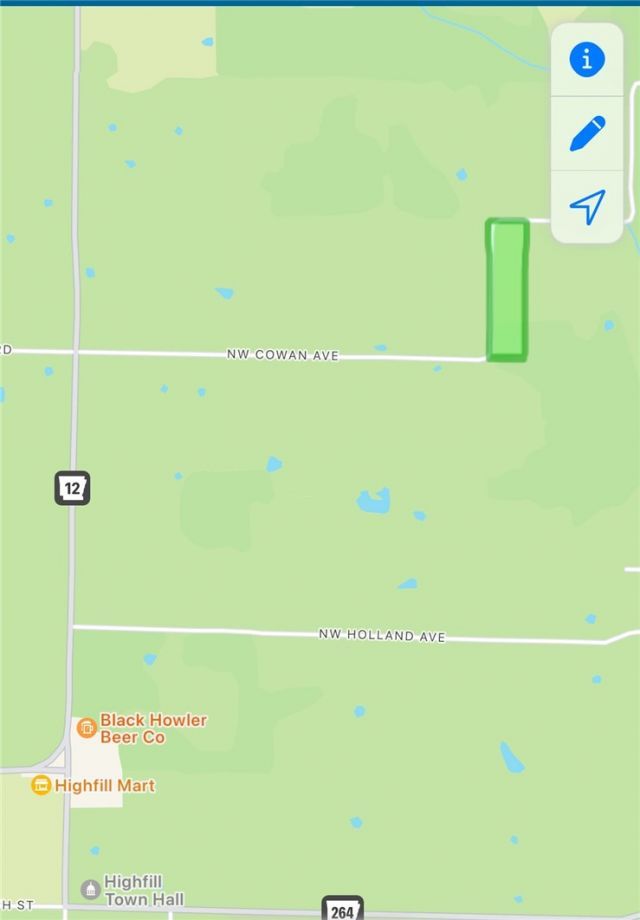Center map on current location

(587, 207)
